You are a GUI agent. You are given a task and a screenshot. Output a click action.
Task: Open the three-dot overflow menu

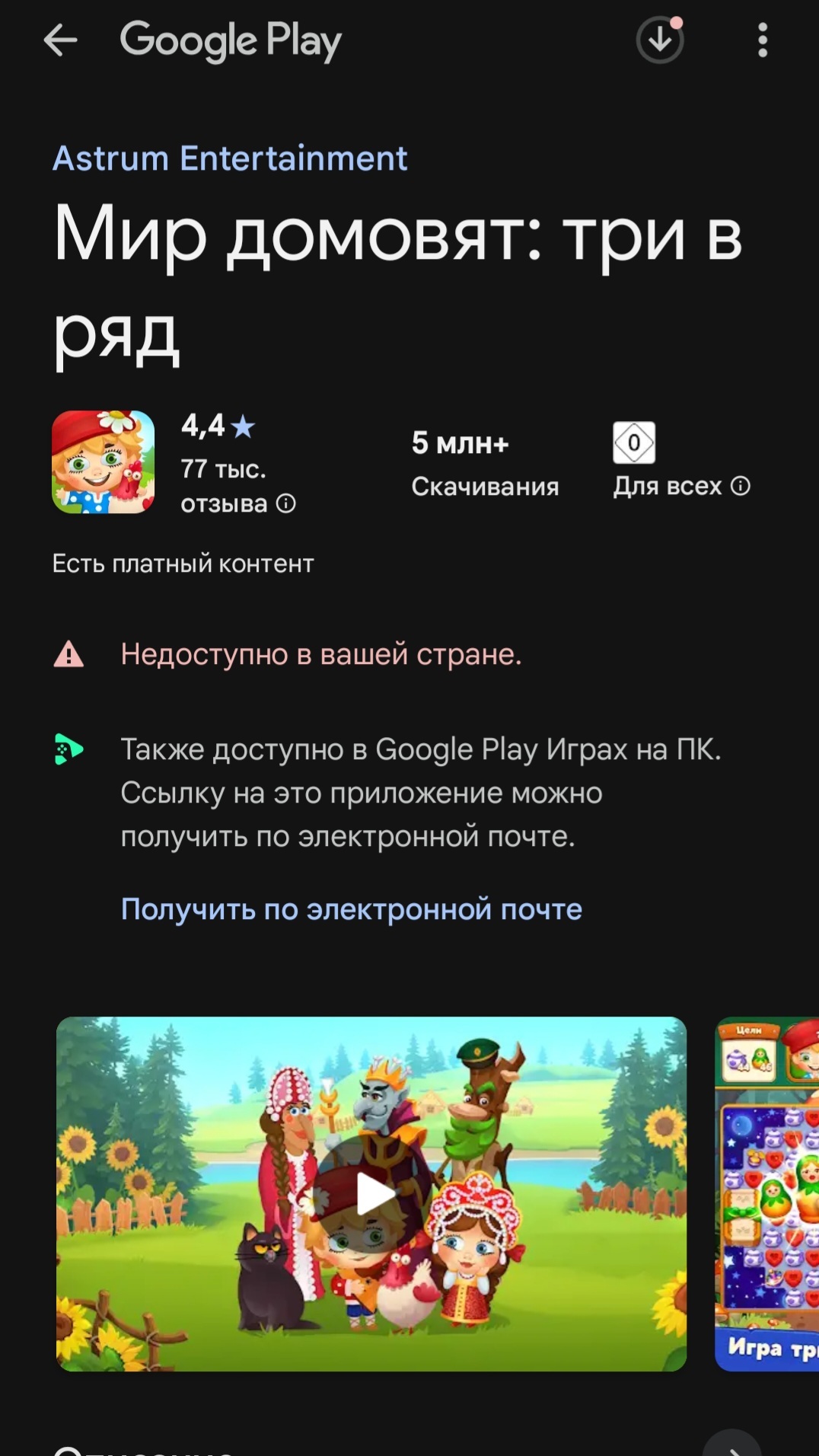click(x=762, y=40)
